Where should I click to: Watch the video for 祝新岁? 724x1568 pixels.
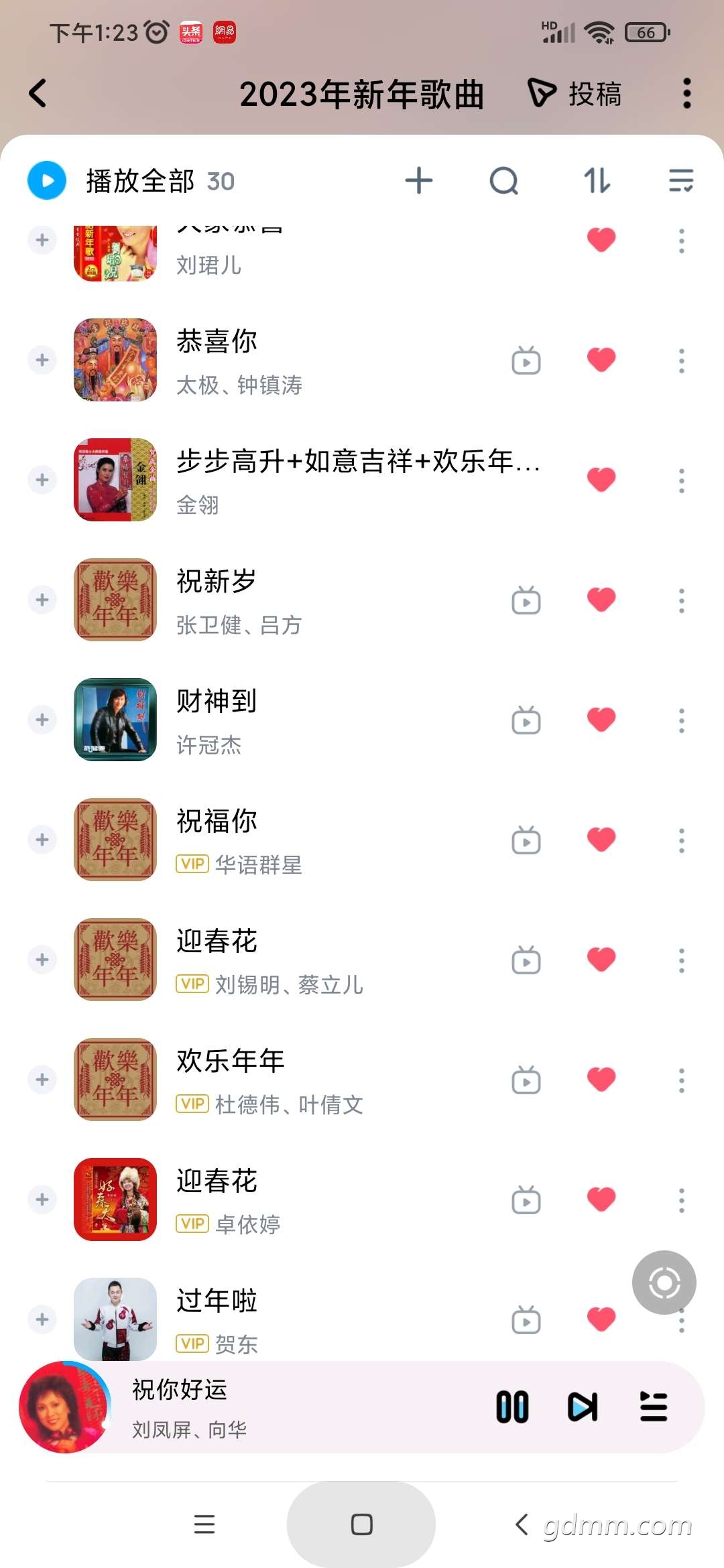[x=526, y=600]
